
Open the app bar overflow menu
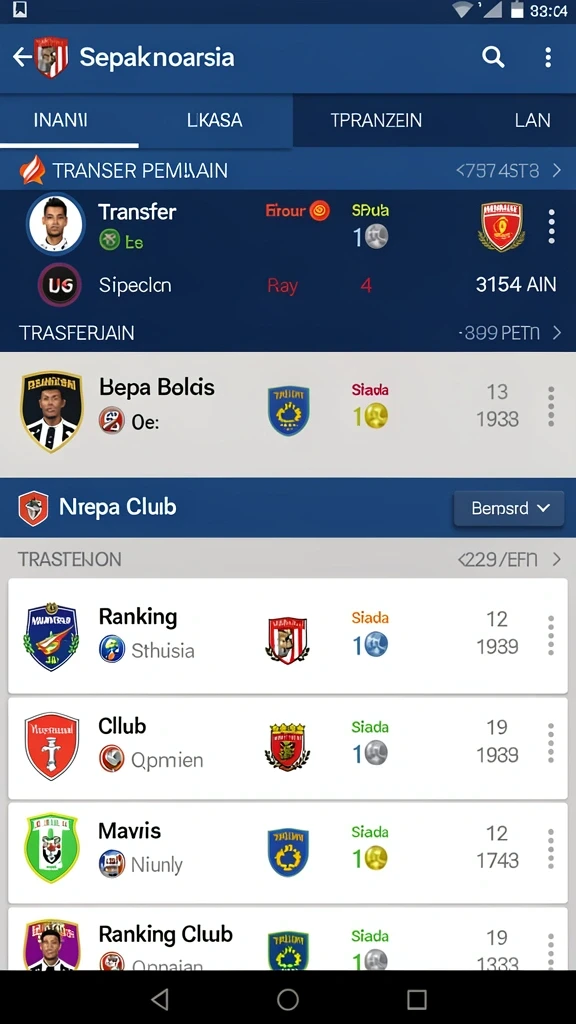[x=548, y=57]
